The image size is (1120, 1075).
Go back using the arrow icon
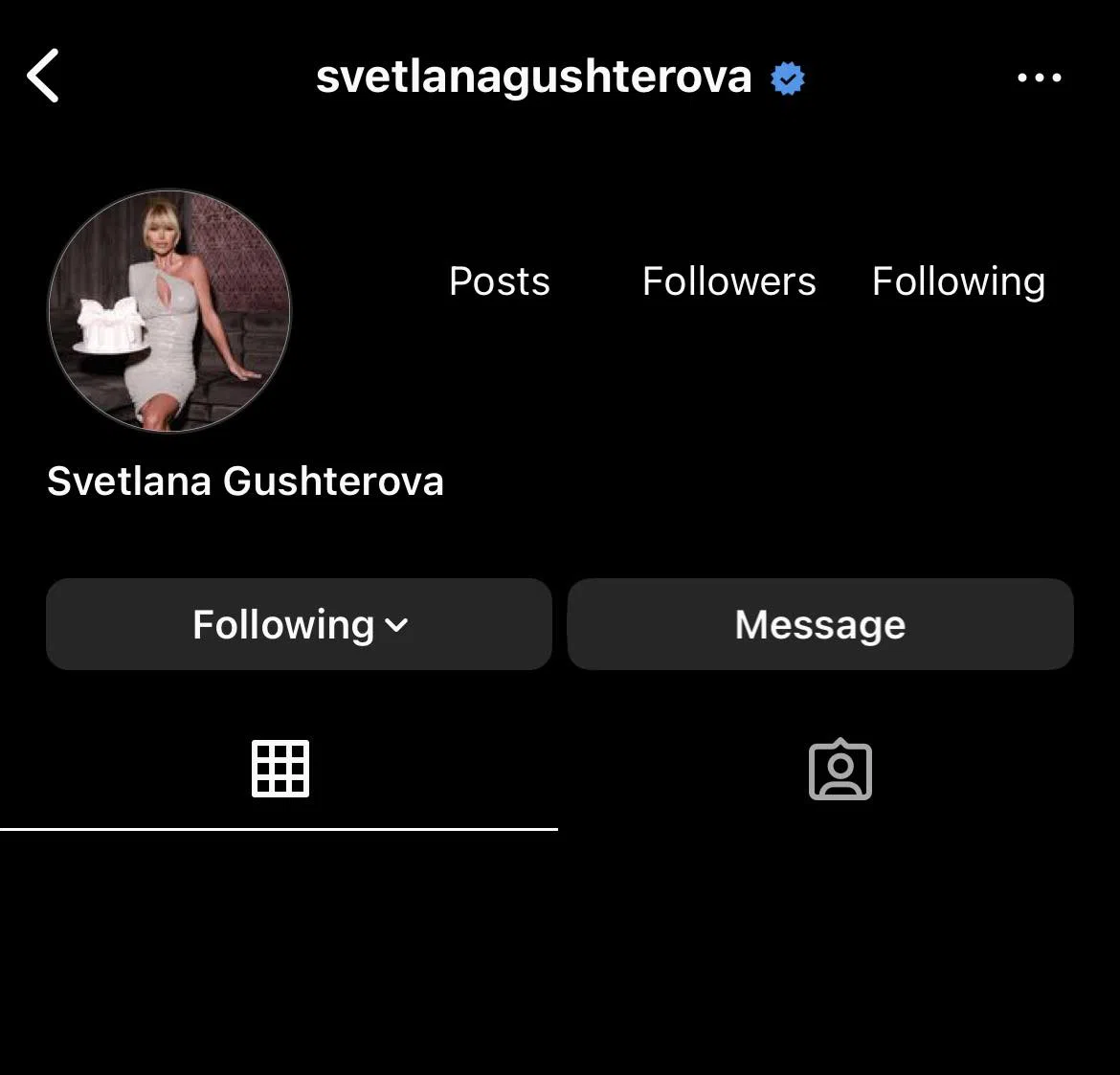43,76
